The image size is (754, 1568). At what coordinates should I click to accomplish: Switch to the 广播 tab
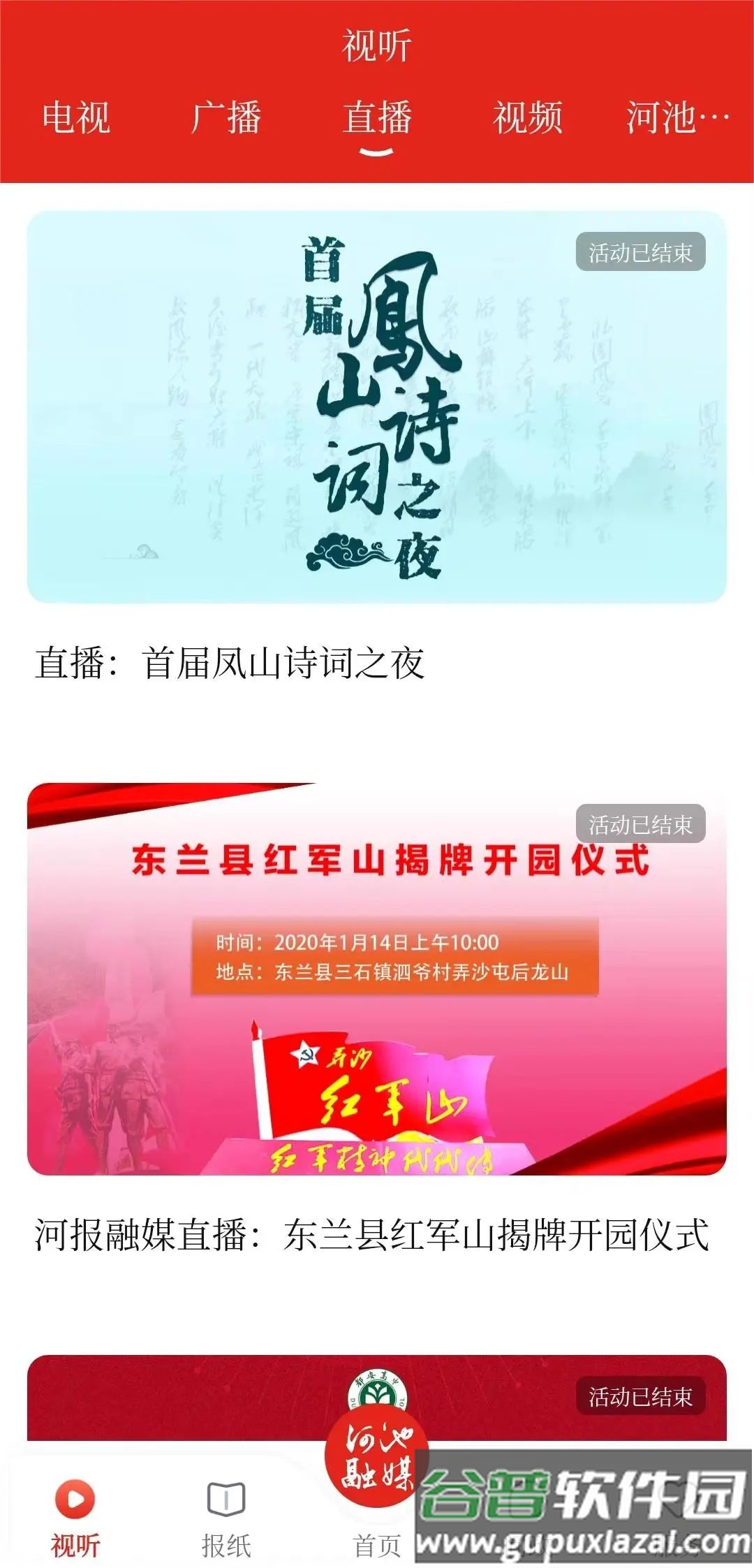(x=226, y=117)
